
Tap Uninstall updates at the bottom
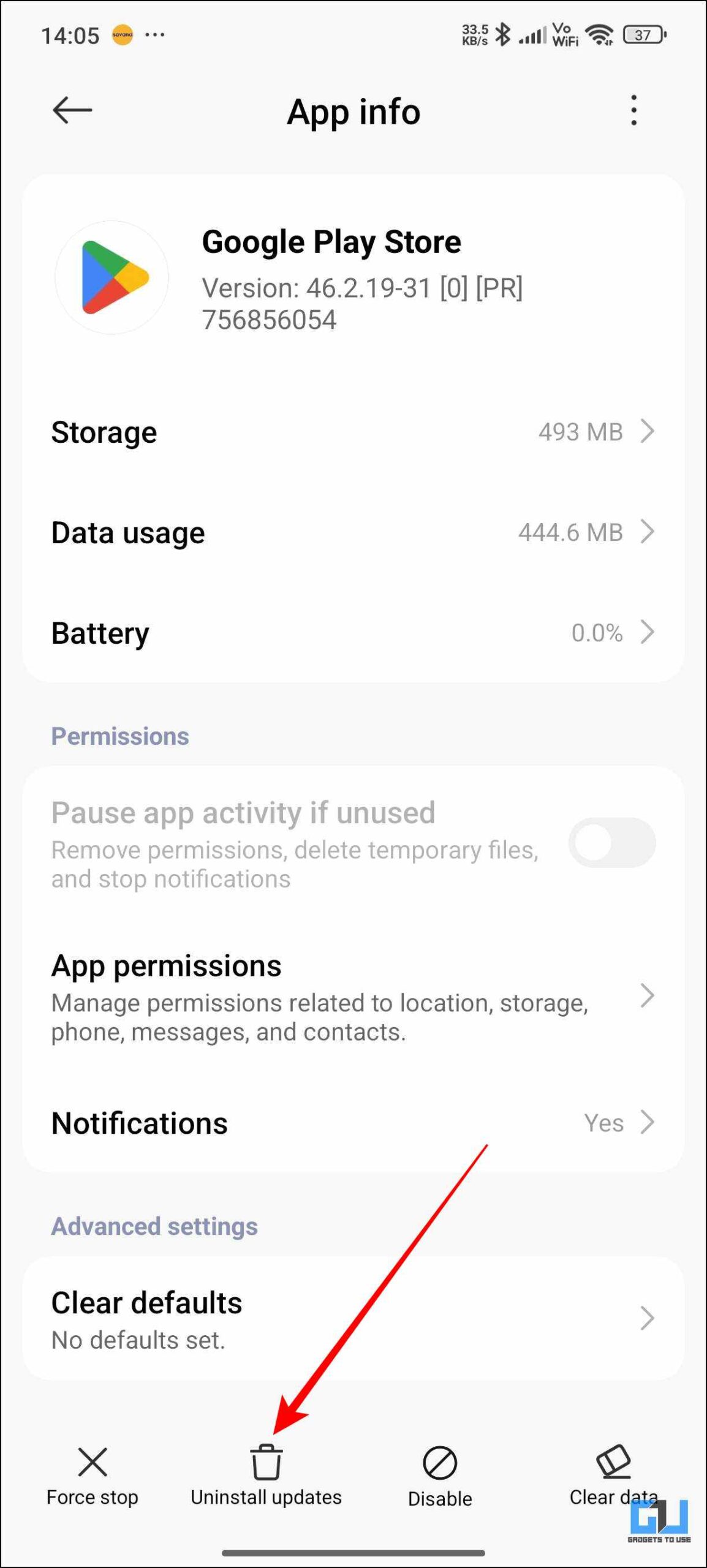pos(266,1476)
